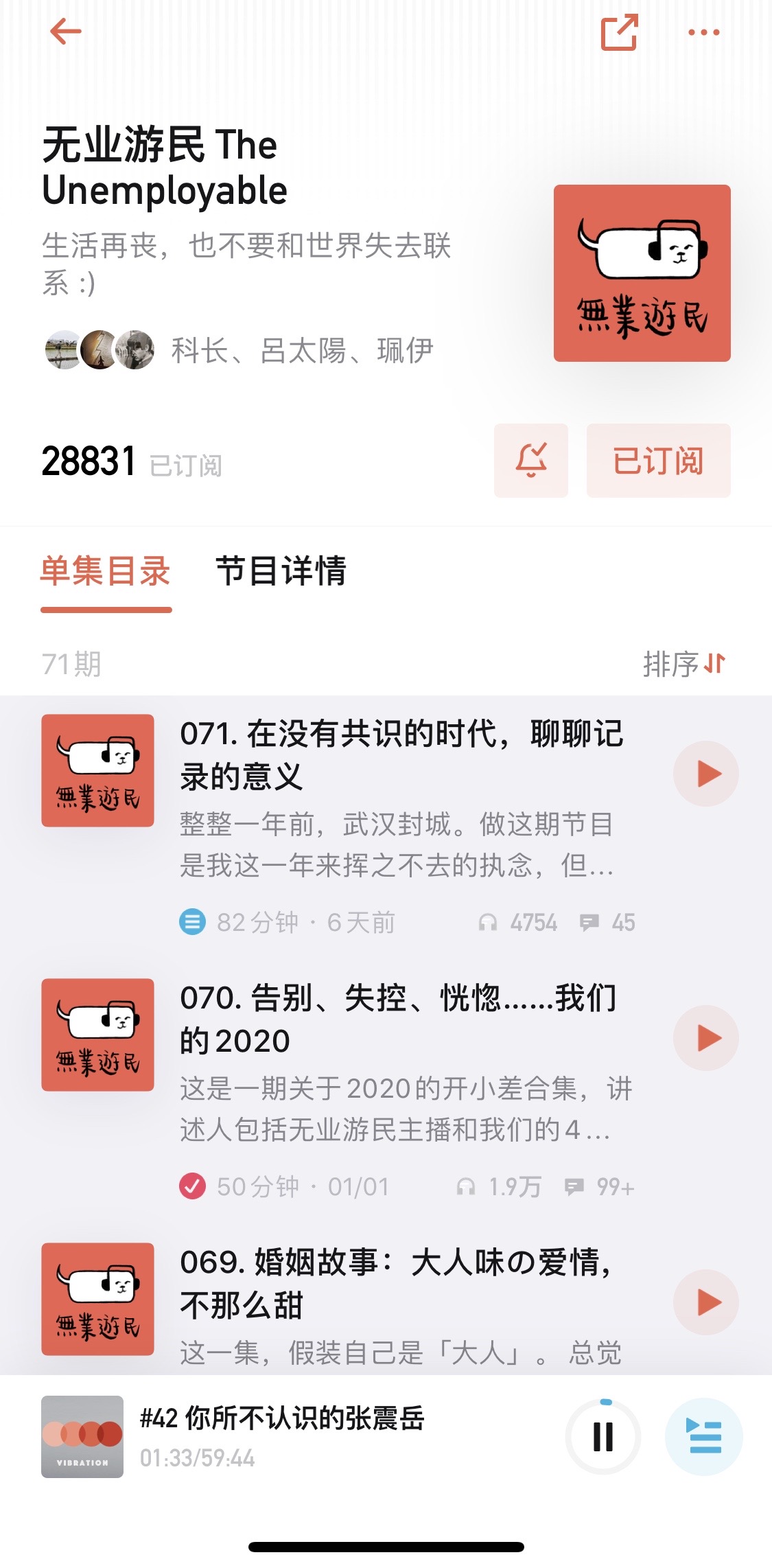
Task: Open the three-dot overflow menu
Action: point(703,32)
